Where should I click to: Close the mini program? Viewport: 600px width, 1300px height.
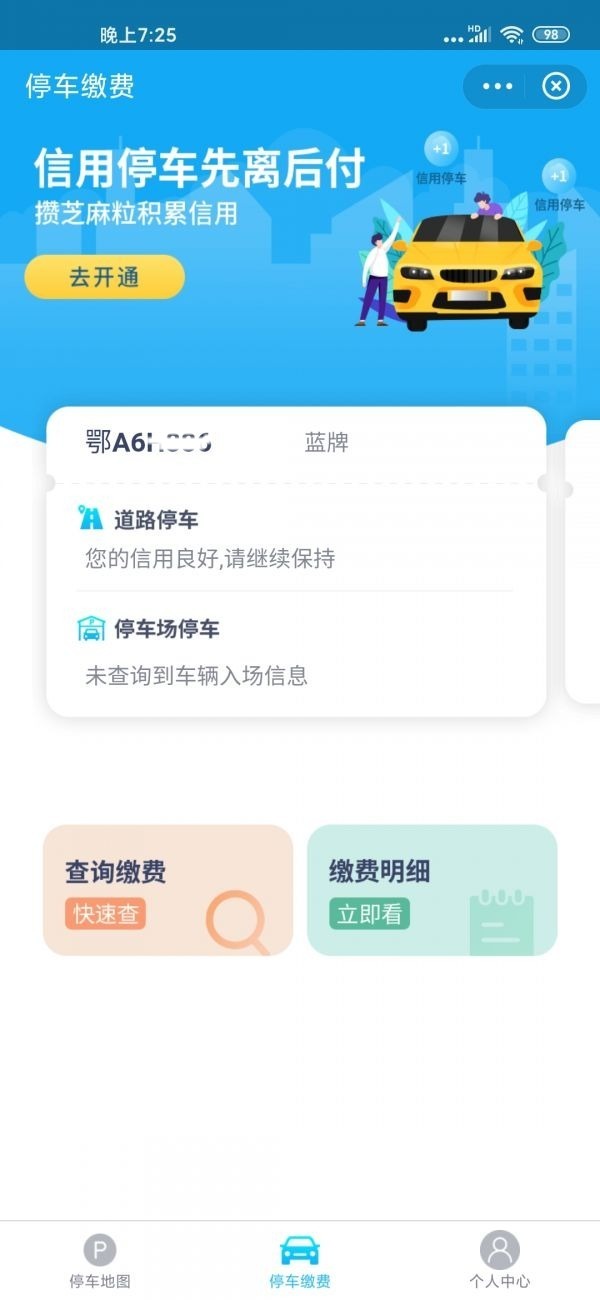pyautogui.click(x=556, y=87)
